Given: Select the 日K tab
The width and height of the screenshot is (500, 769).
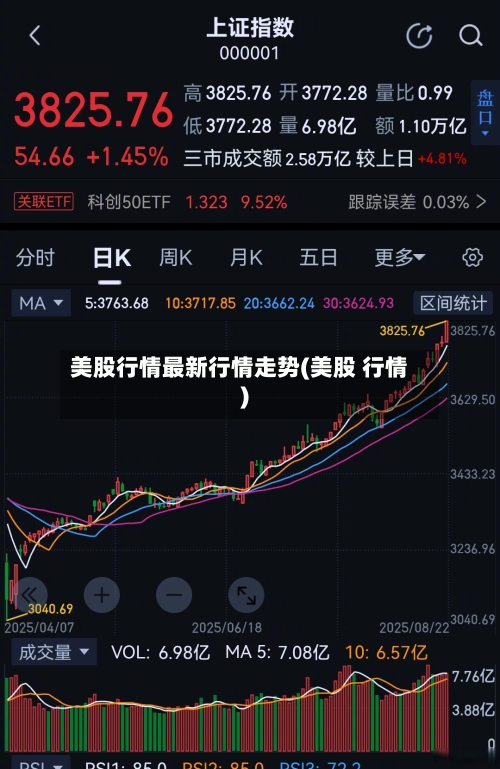Looking at the screenshot, I should click(x=112, y=258).
